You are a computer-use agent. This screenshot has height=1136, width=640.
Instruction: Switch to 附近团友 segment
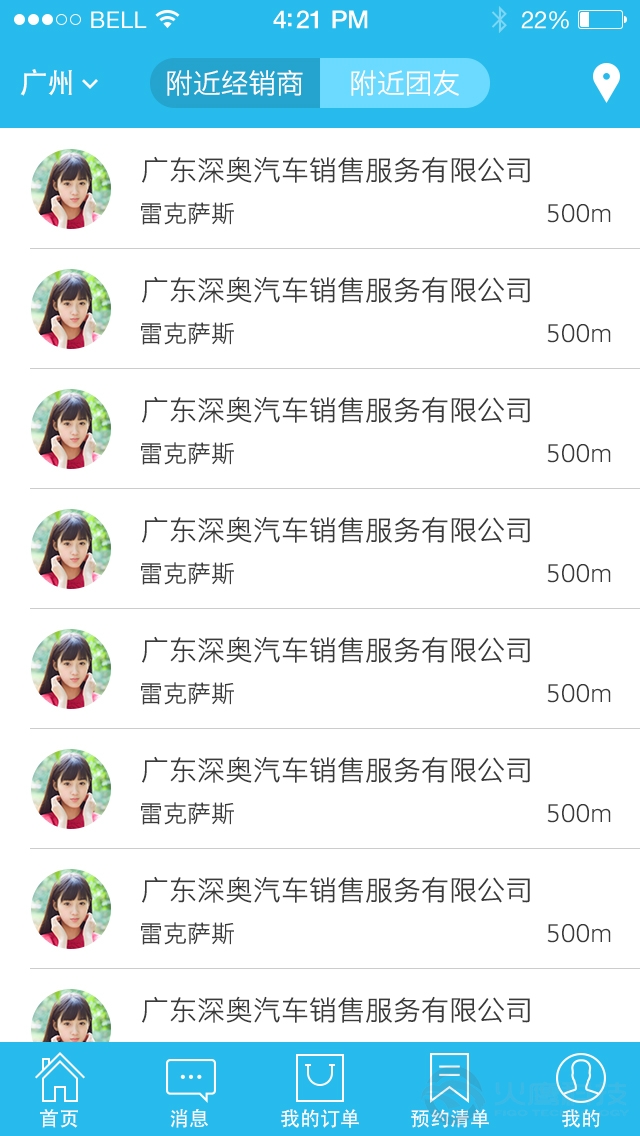point(404,83)
